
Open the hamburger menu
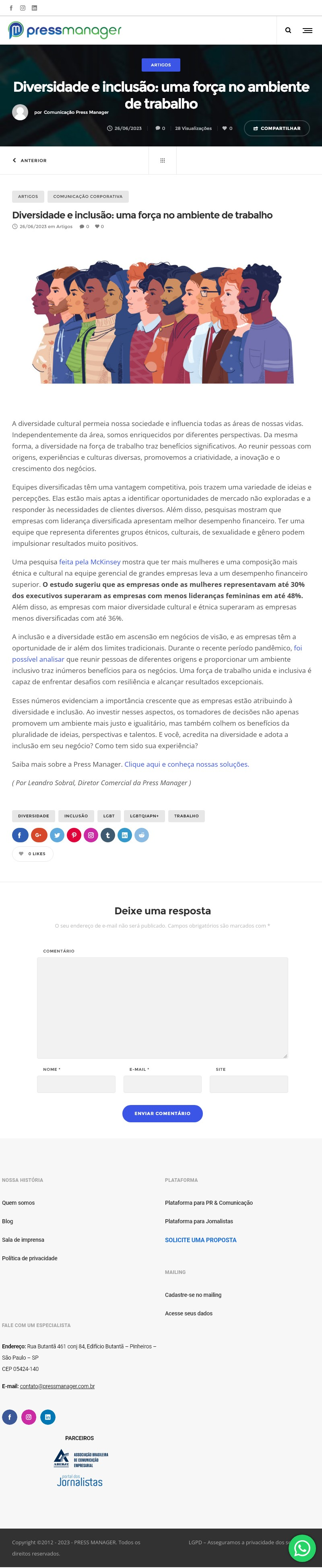[308, 31]
